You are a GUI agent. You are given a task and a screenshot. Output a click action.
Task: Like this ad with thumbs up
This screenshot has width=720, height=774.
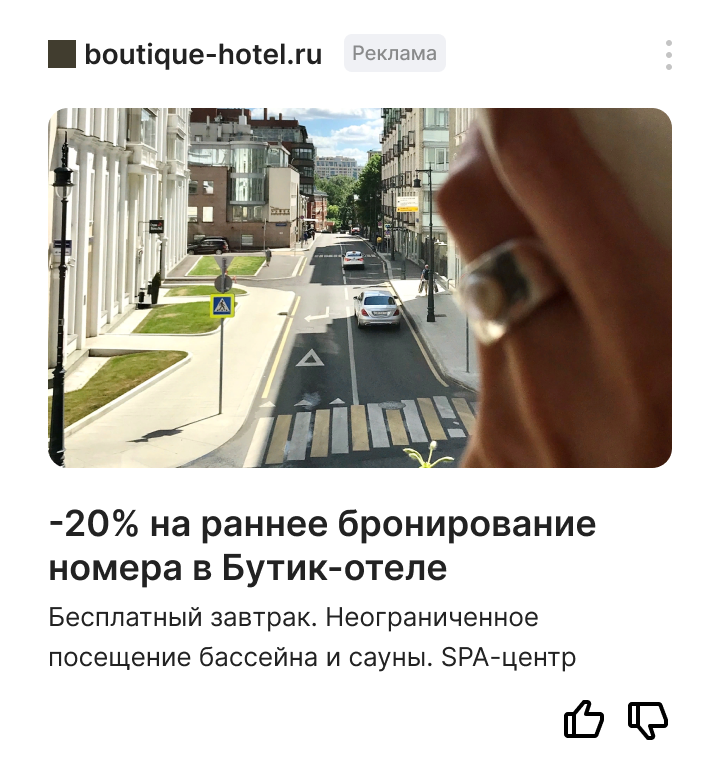[x=584, y=719]
